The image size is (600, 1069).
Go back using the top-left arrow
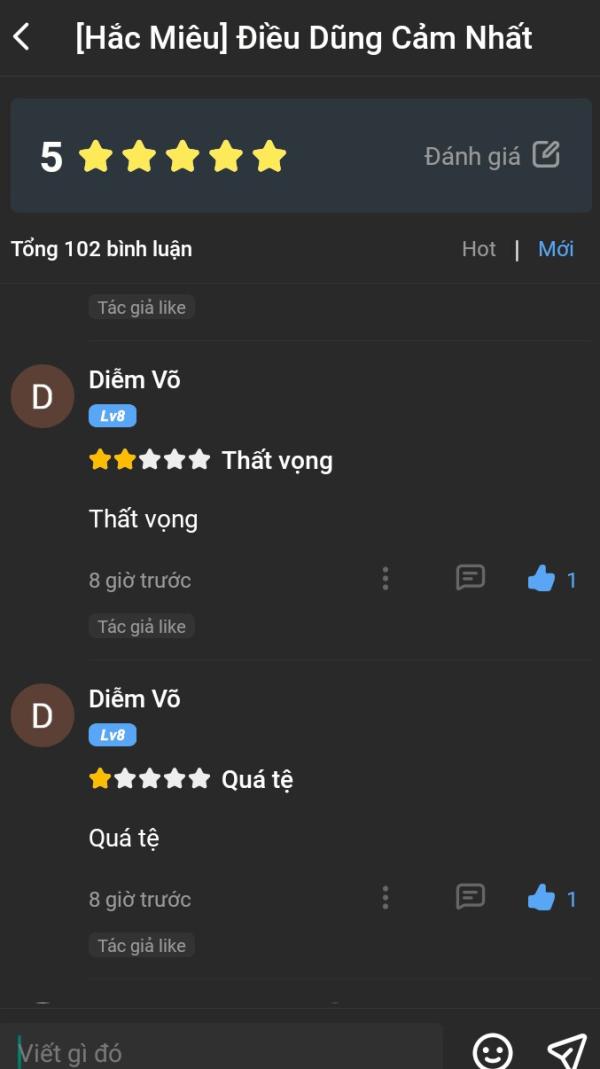[x=22, y=38]
